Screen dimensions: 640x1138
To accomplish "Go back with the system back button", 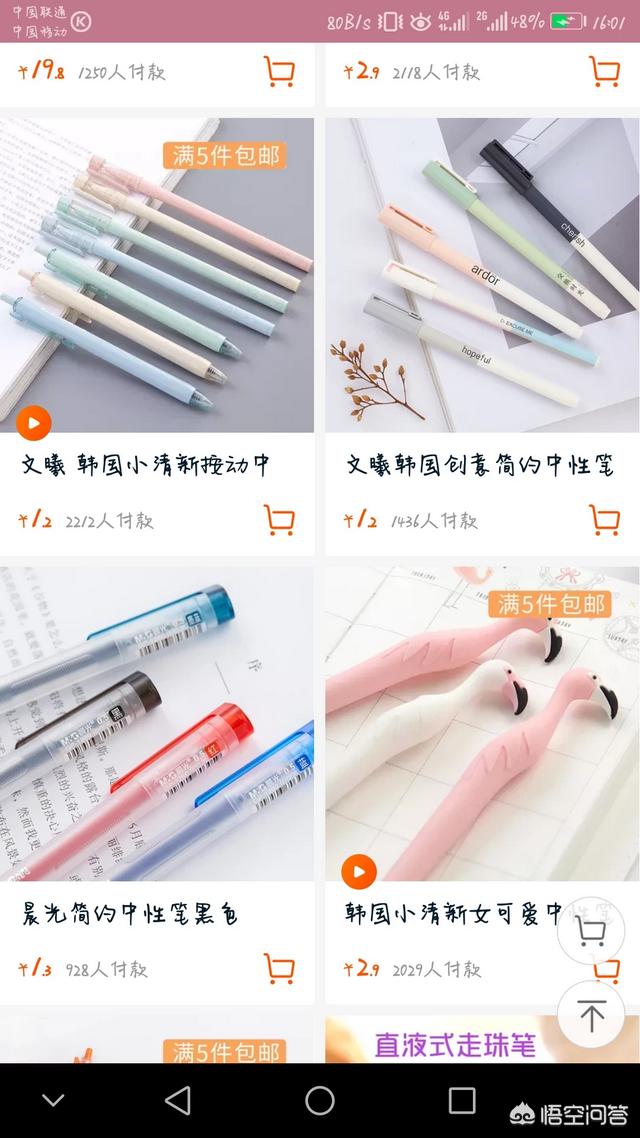I will [179, 1100].
